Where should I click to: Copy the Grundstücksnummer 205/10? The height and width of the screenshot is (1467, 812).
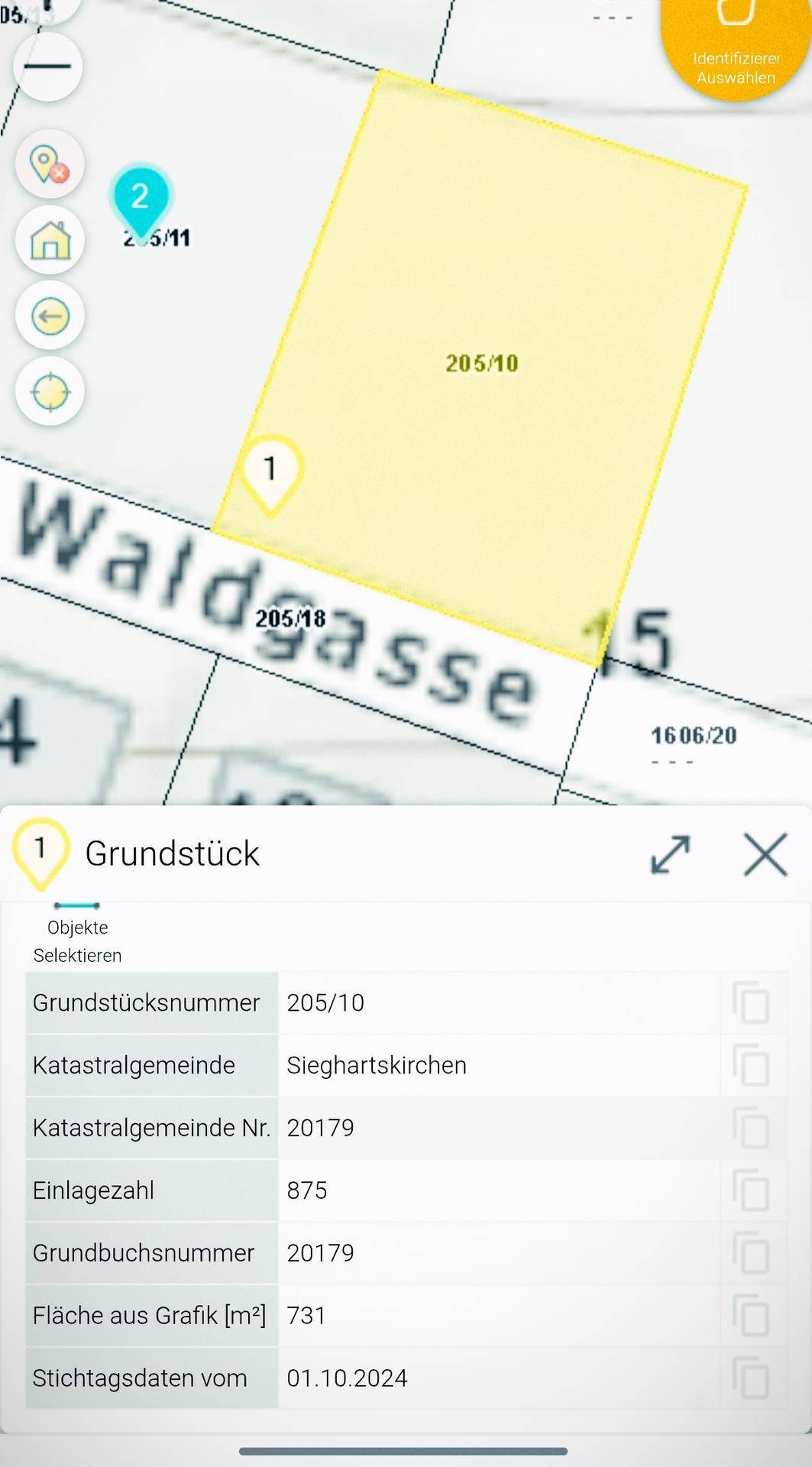click(751, 1002)
